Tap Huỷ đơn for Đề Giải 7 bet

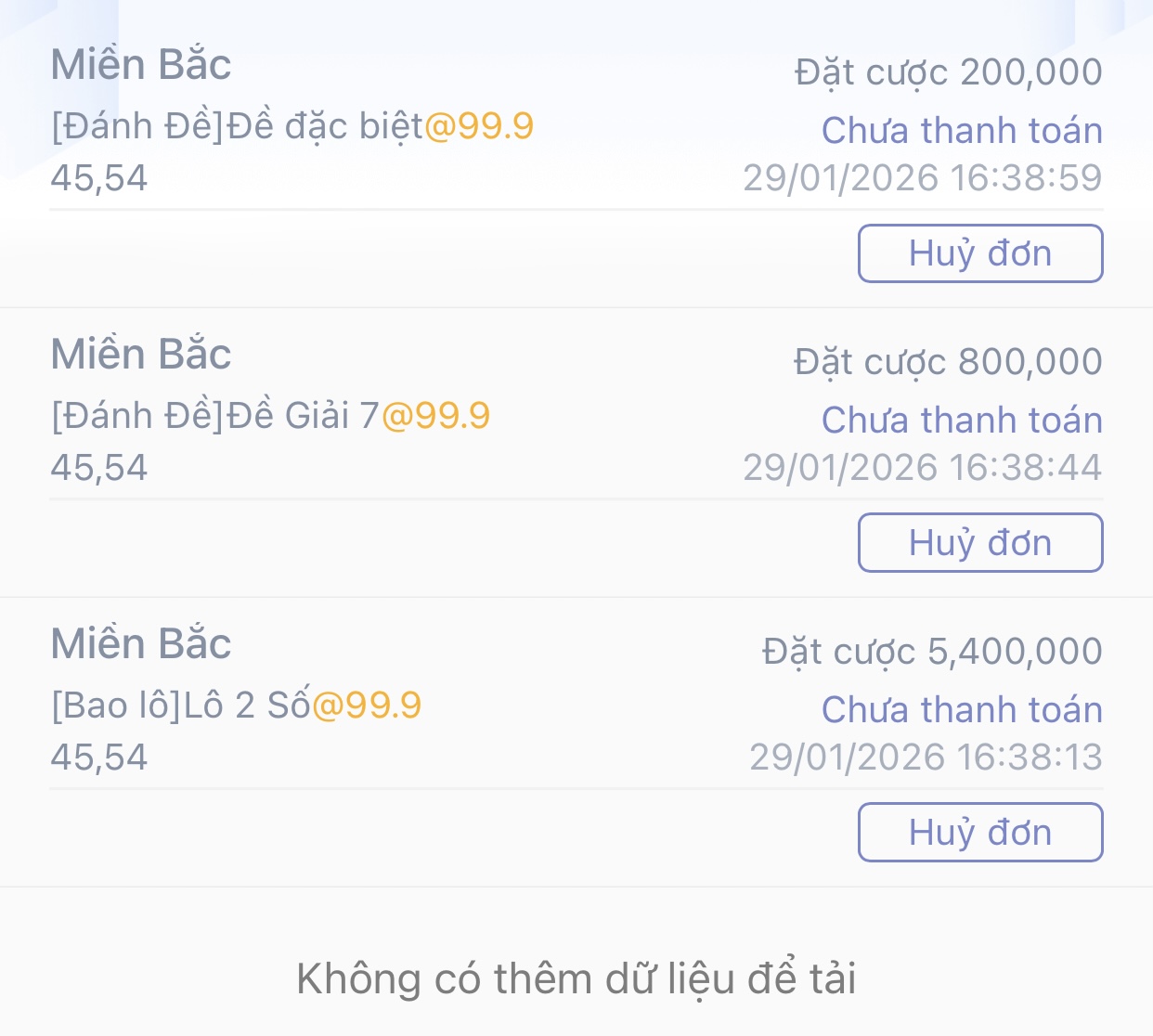(x=979, y=543)
